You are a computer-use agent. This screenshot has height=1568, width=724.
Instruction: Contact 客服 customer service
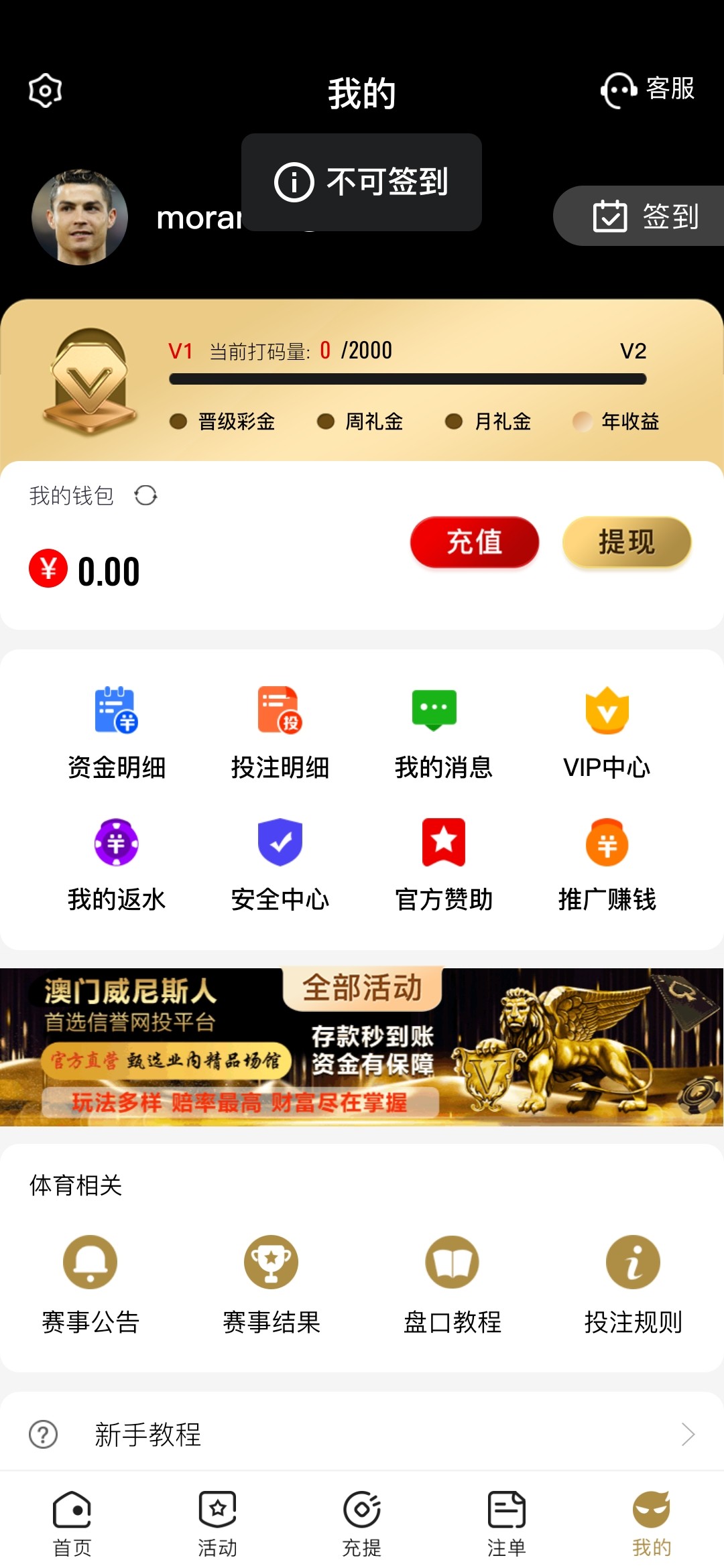[648, 89]
